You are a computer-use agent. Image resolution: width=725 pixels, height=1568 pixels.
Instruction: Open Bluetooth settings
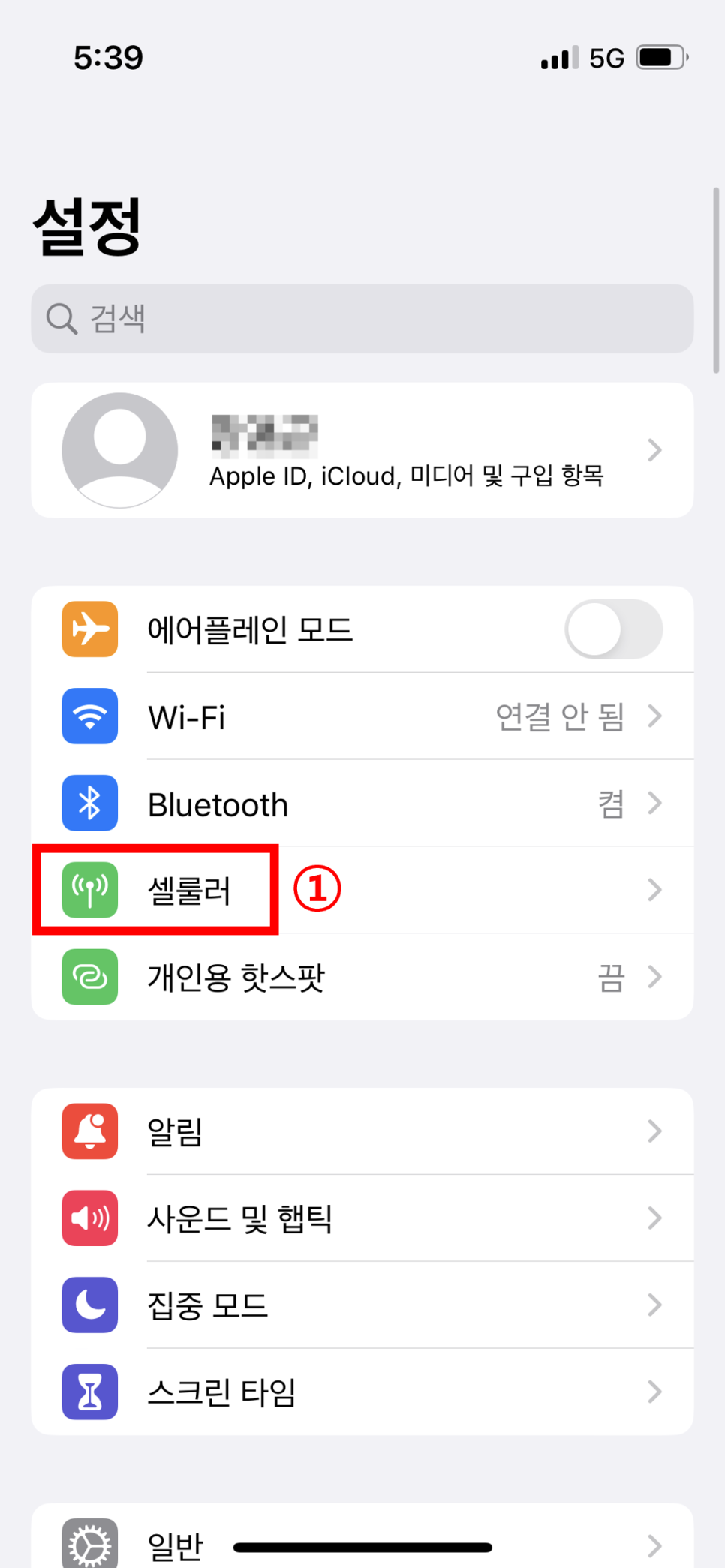click(362, 804)
